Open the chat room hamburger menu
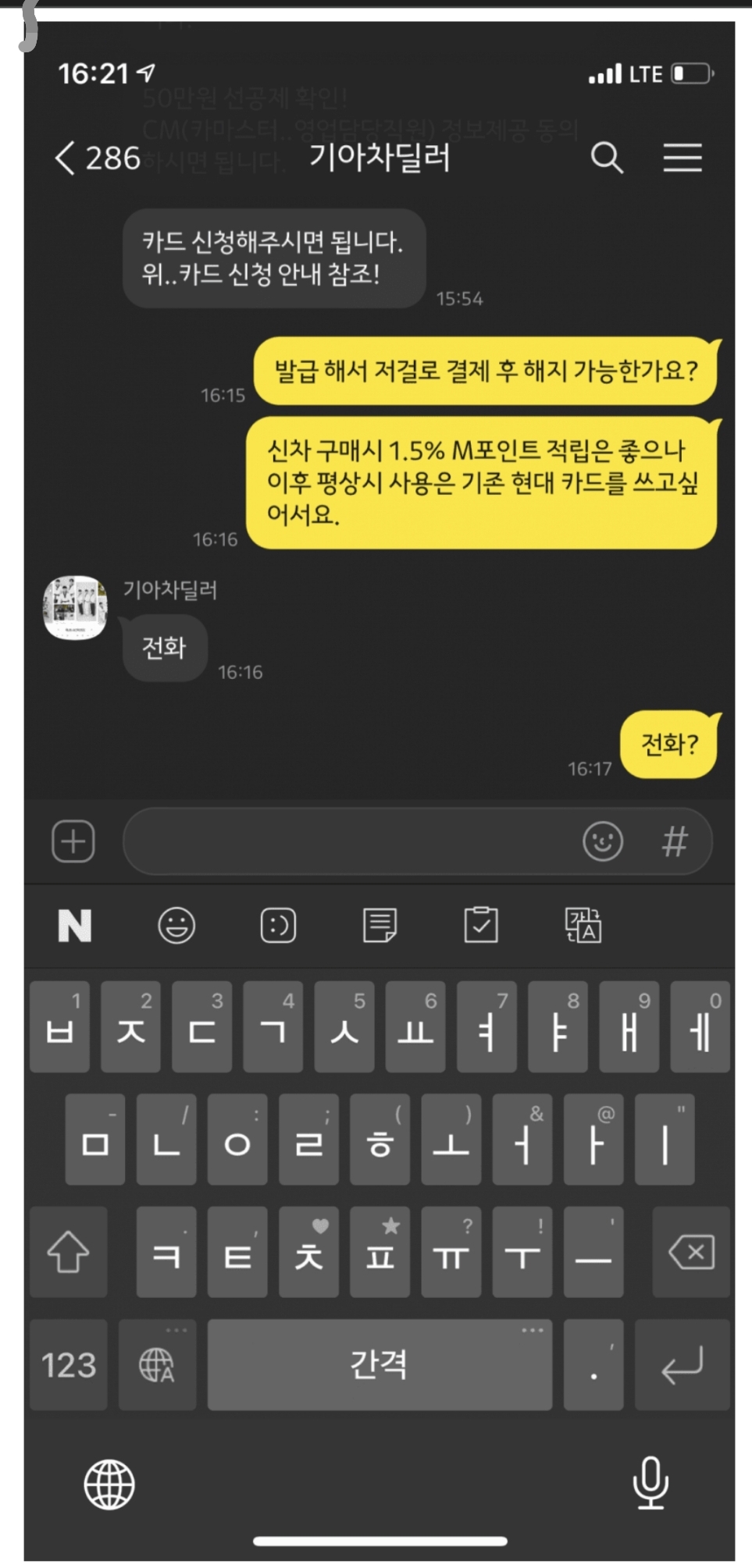 click(x=682, y=158)
